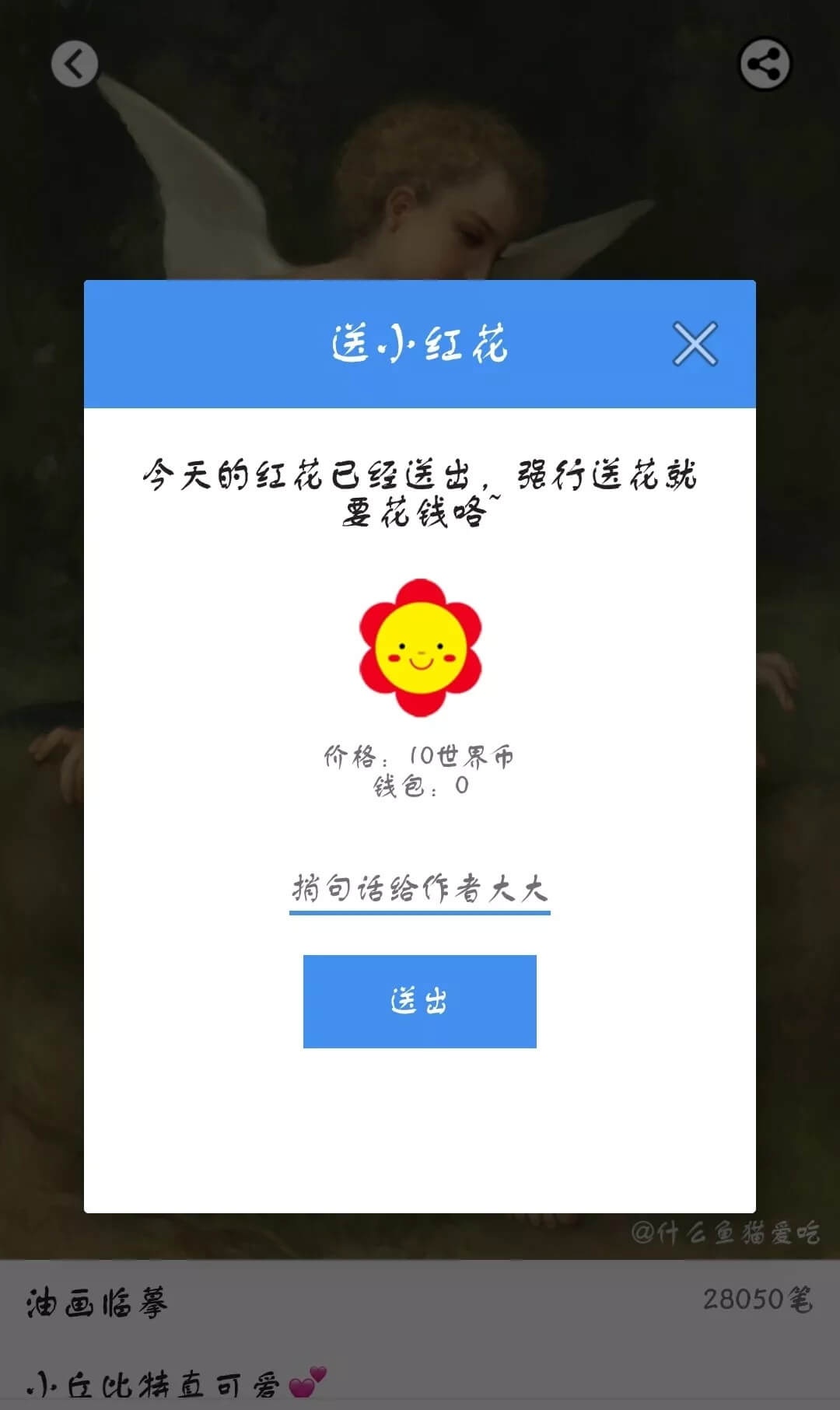Viewport: 840px width, 1410px height.
Task: Focus the 捎句话给作者大大 message field
Action: (x=419, y=888)
